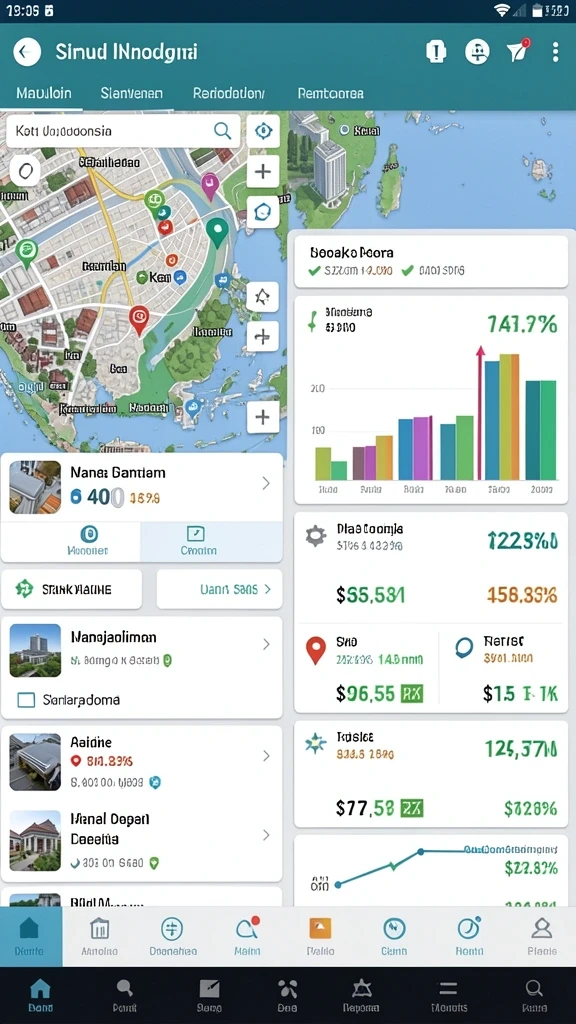
Task: Tap the search magnifier in map search box
Action: (223, 131)
